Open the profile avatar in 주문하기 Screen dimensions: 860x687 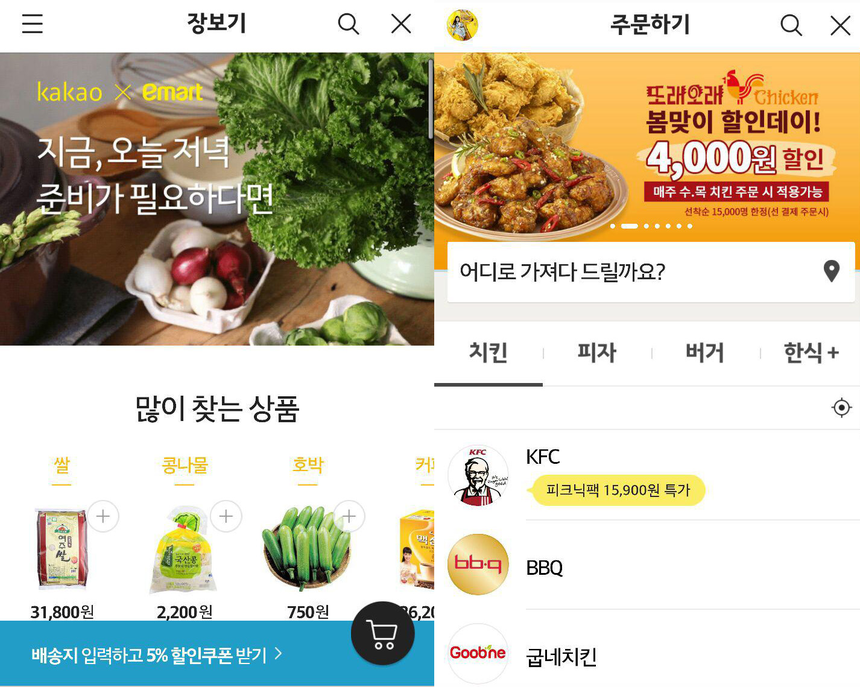pos(462,25)
